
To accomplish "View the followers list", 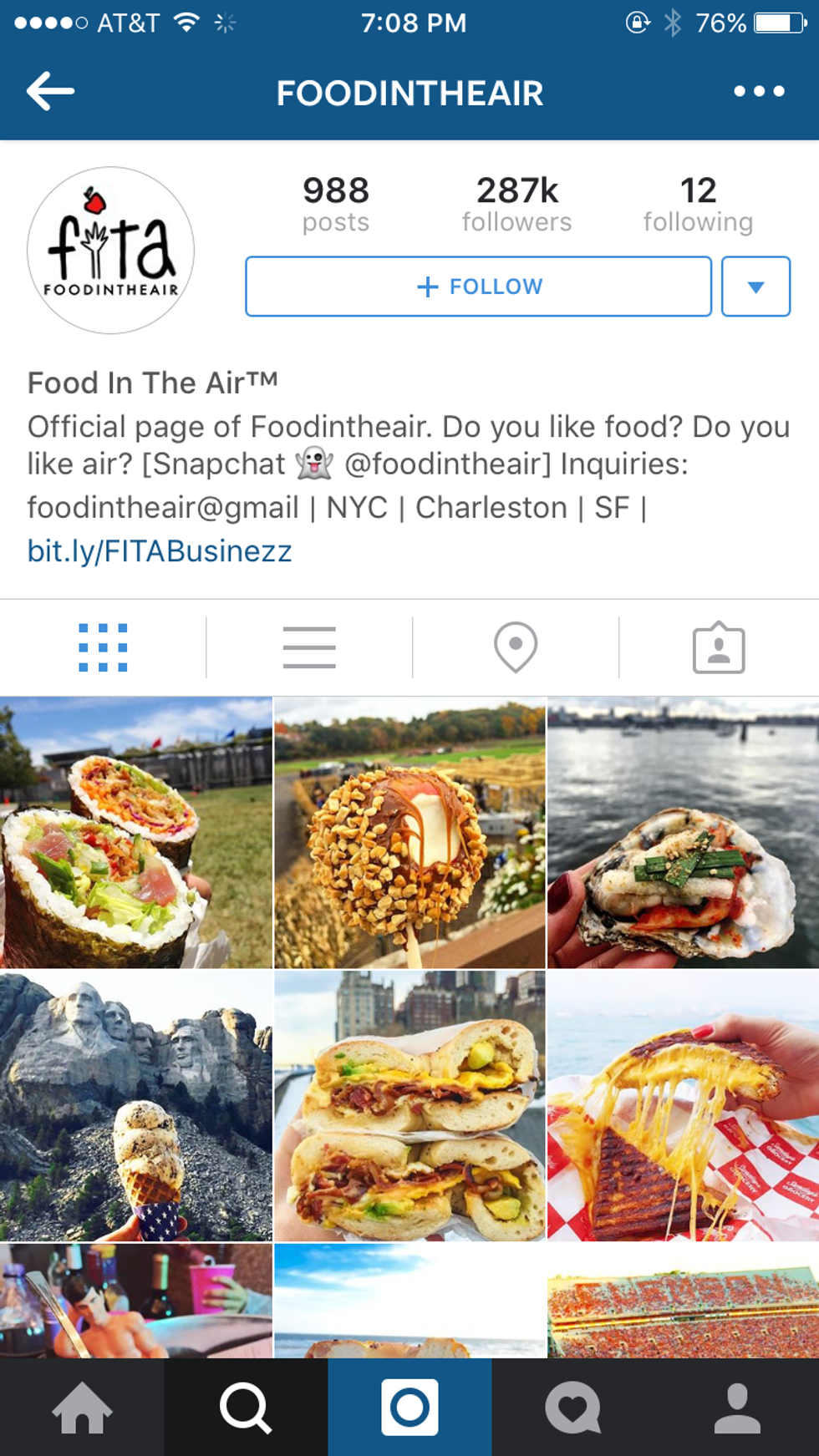I will pos(516,204).
